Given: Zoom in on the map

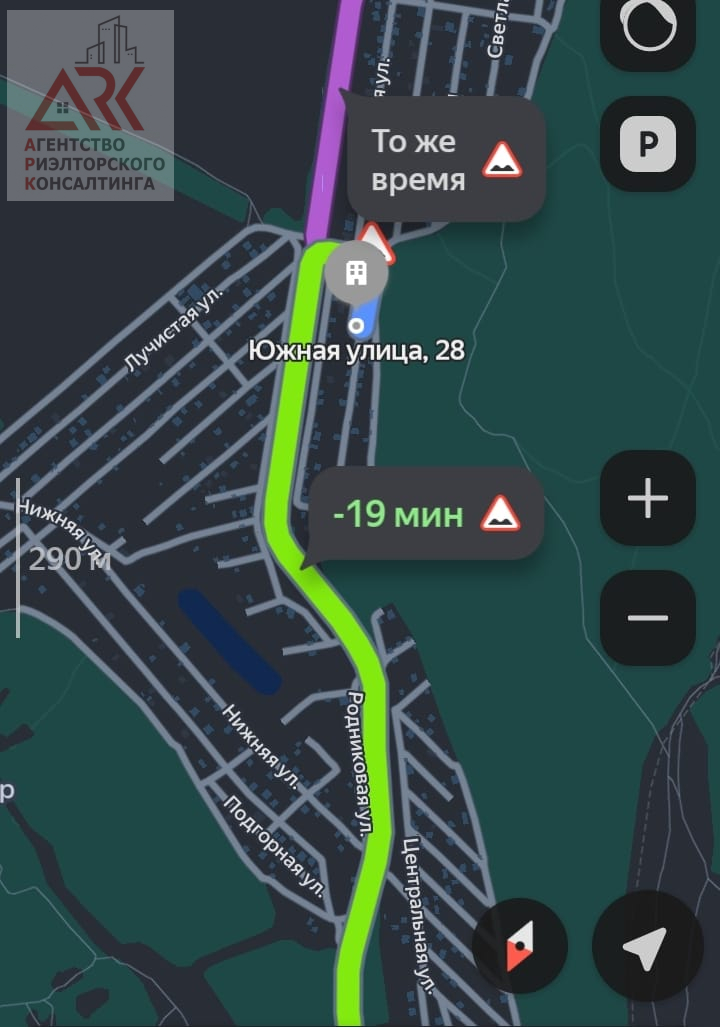Looking at the screenshot, I should click(647, 498).
